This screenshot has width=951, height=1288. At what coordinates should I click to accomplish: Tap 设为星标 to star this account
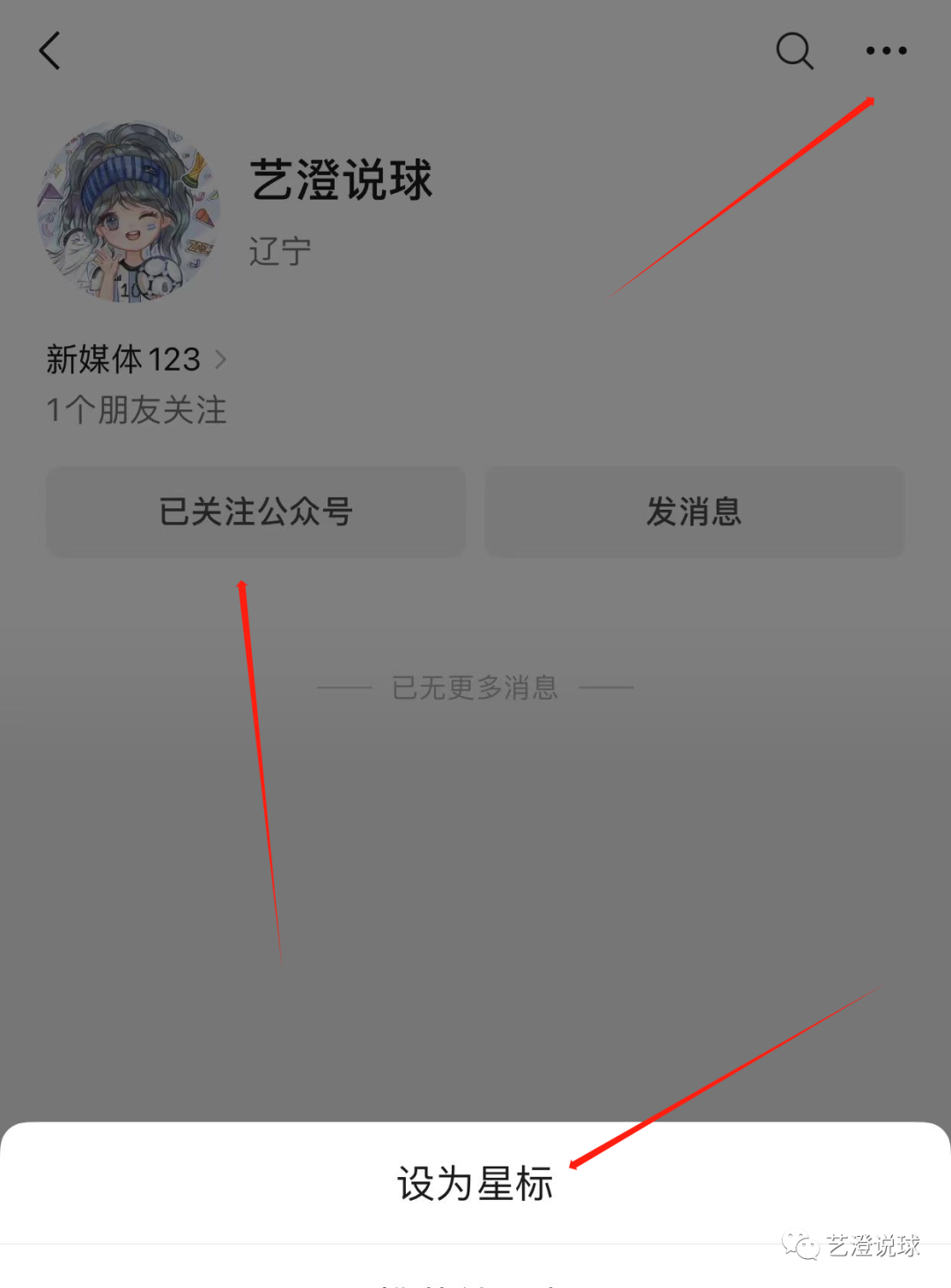click(x=475, y=1183)
